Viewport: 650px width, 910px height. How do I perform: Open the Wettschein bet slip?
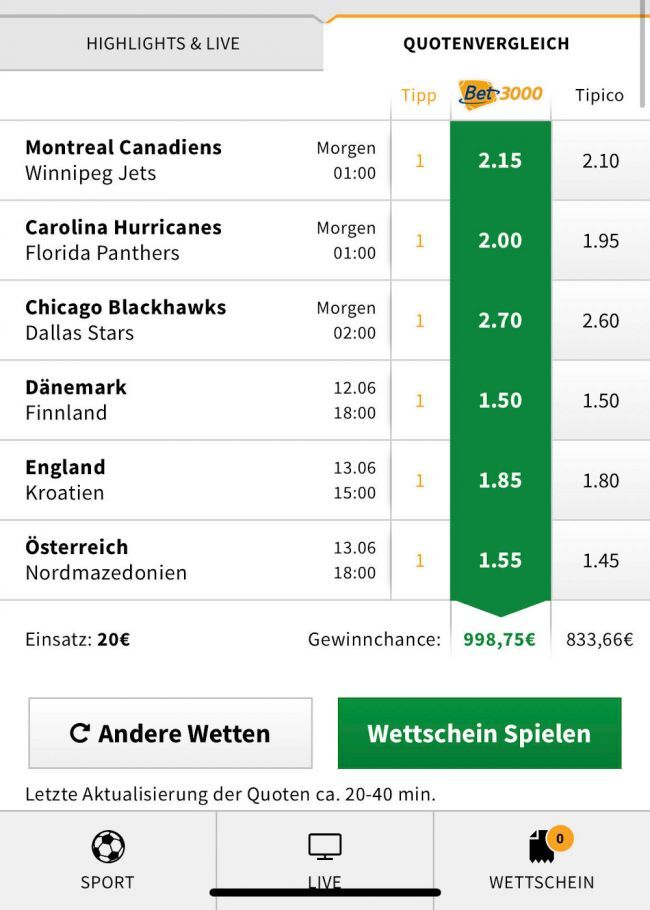tap(541, 860)
